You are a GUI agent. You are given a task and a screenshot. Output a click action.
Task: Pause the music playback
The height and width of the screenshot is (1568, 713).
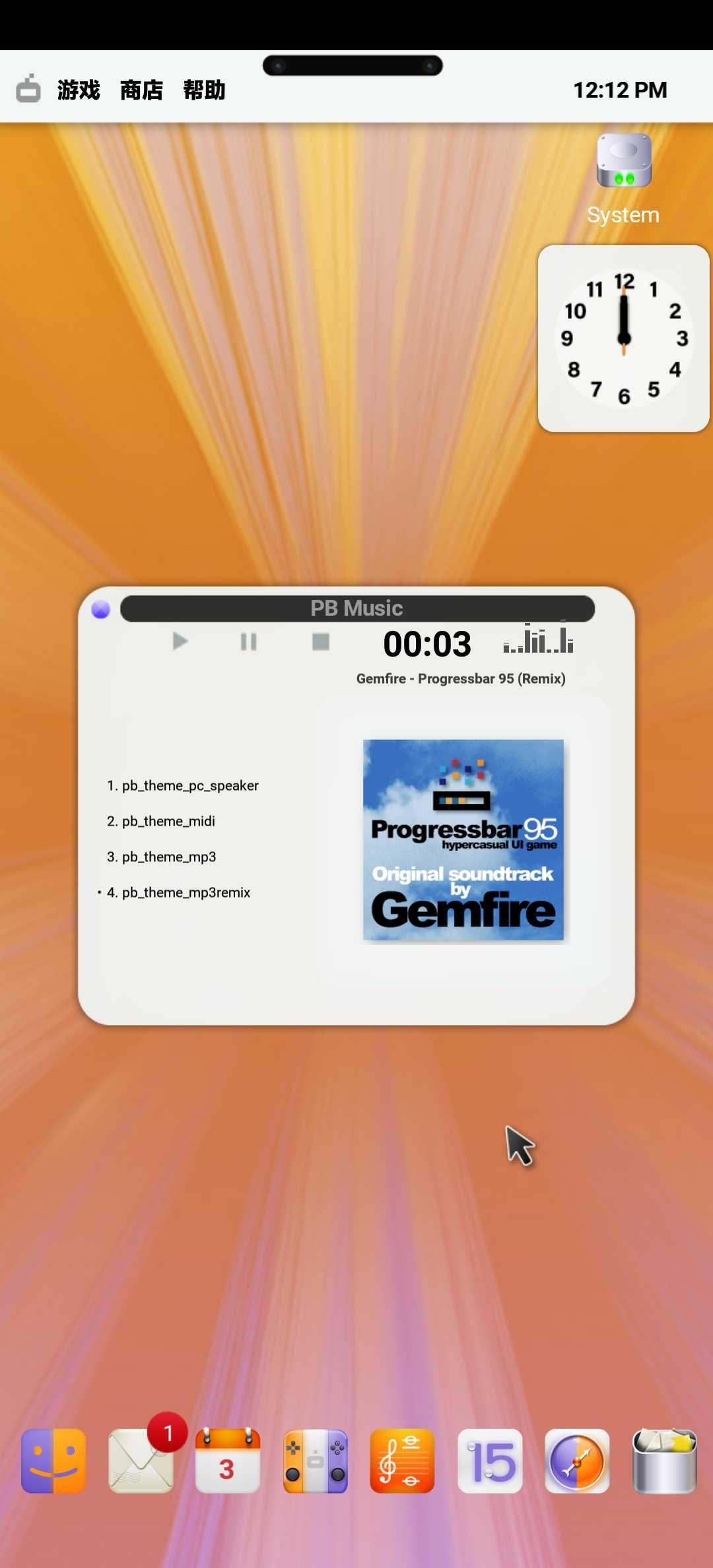[x=249, y=641]
